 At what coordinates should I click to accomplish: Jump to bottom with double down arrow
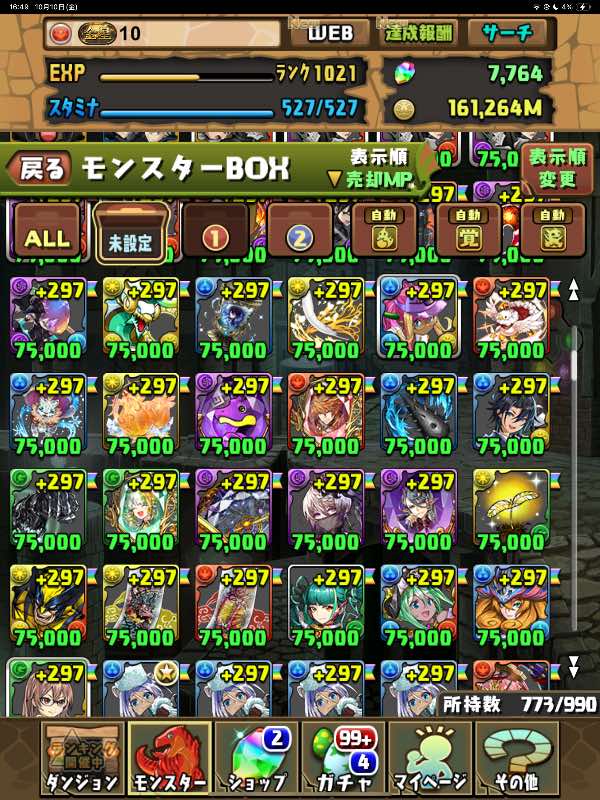pos(573,666)
